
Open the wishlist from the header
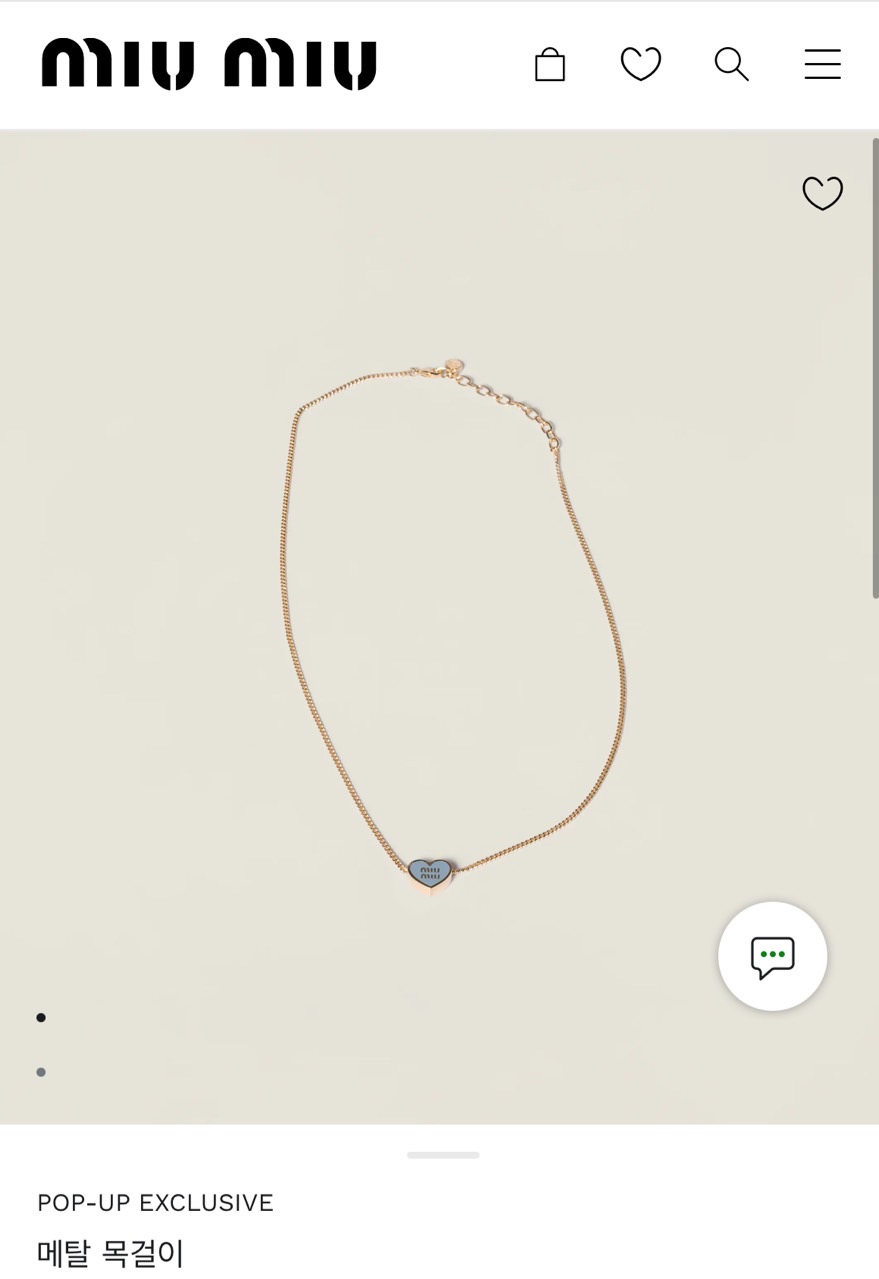[640, 65]
